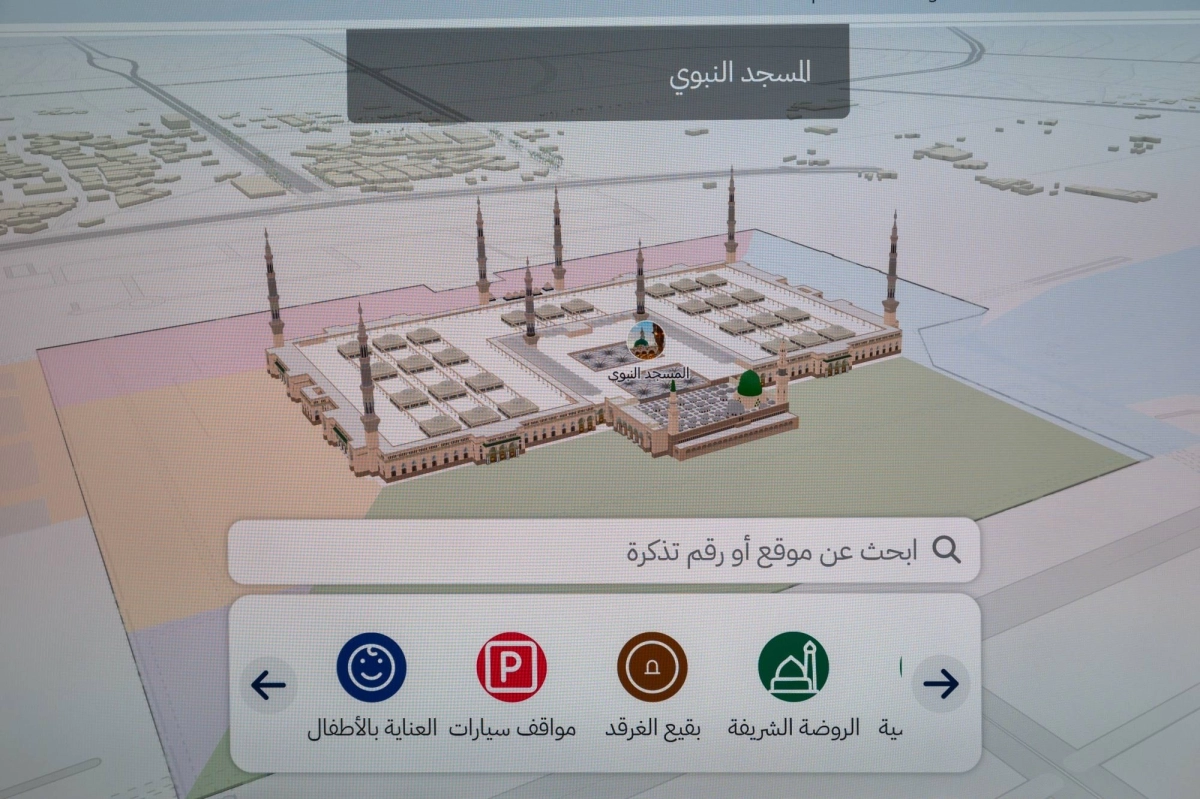Viewport: 1200px width, 799px height.
Task: Go to next categories with right arrow
Action: [940, 684]
